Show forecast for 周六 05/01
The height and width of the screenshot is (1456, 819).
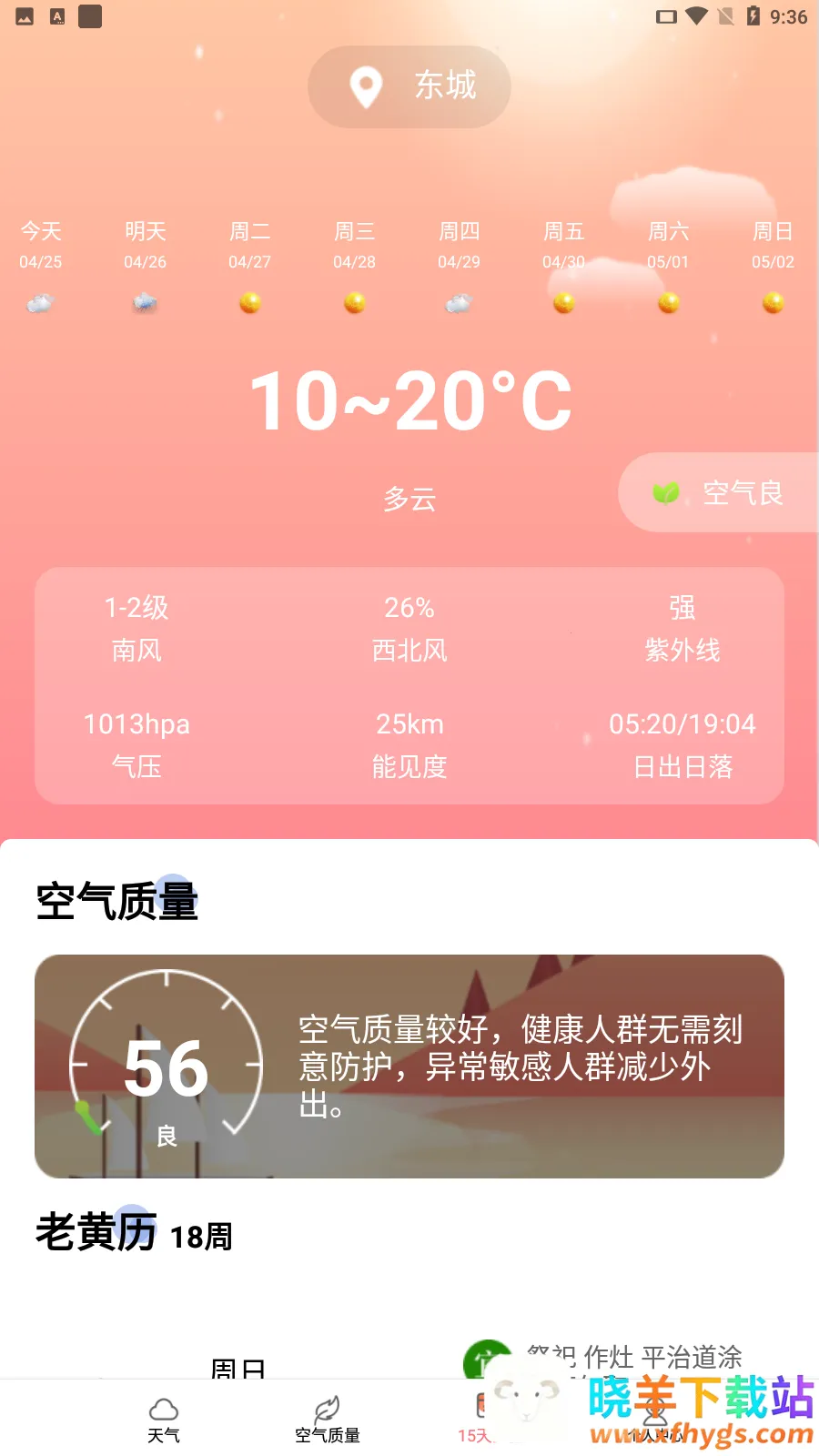tap(669, 266)
